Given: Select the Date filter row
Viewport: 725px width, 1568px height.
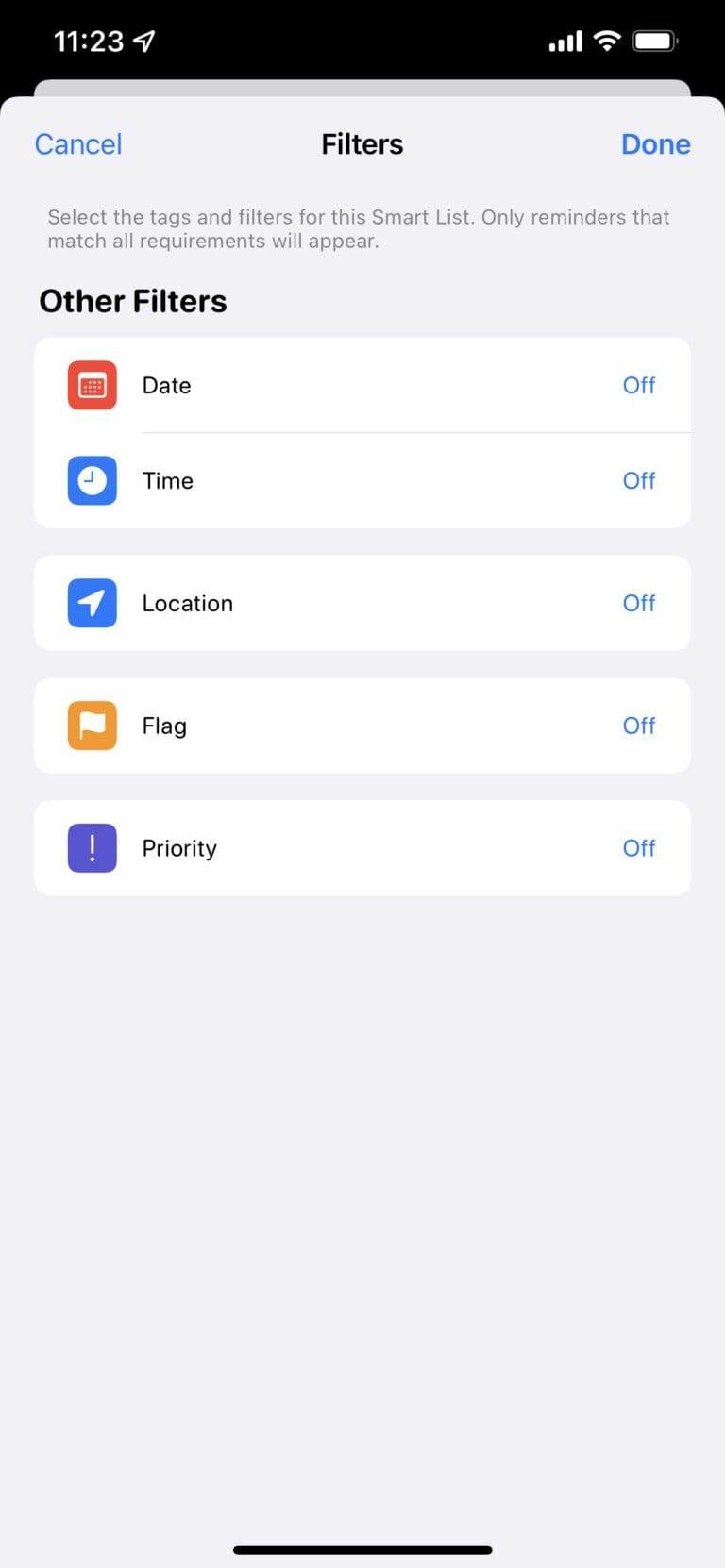Looking at the screenshot, I should [362, 385].
